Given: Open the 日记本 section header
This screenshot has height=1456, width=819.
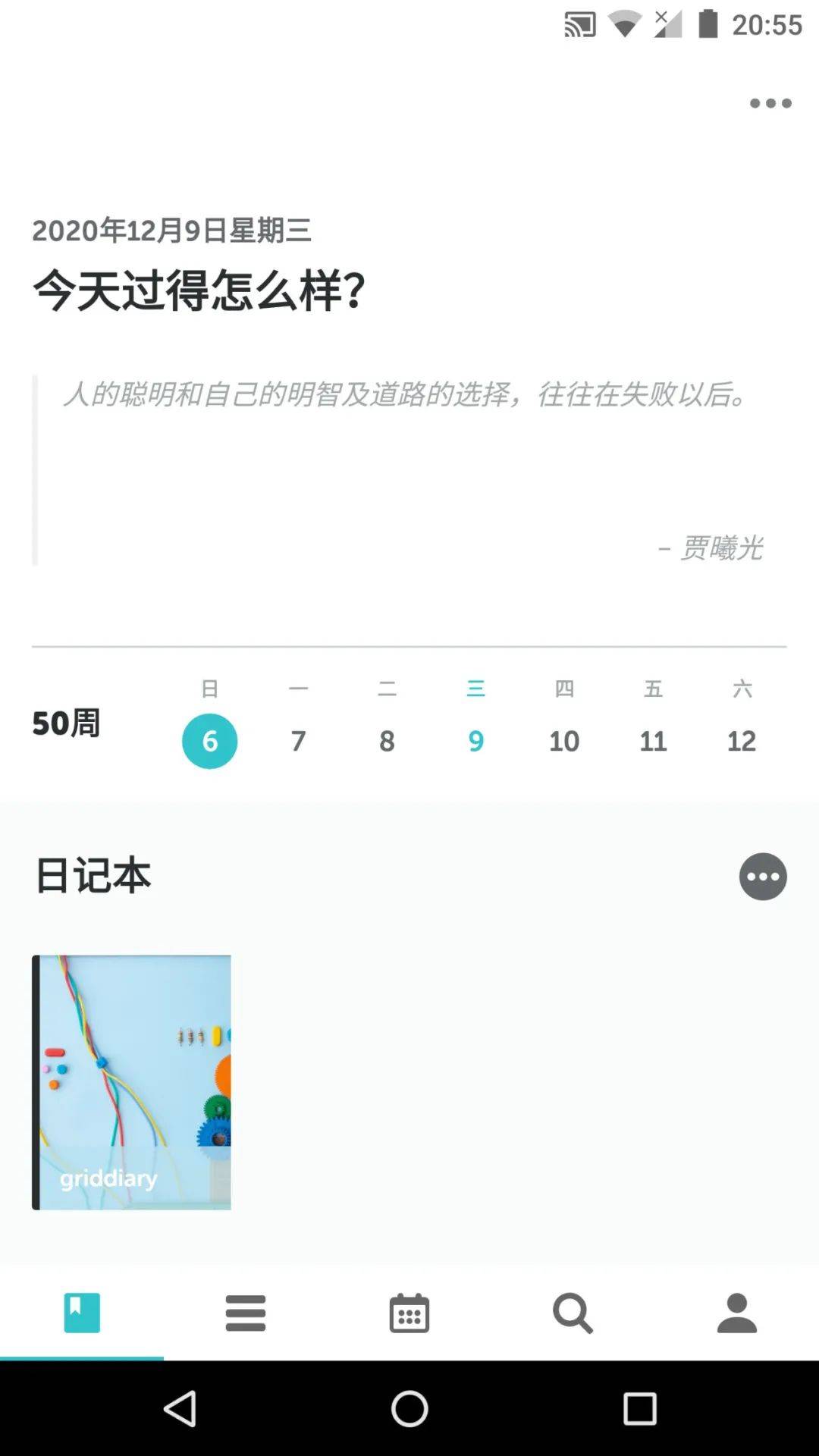Looking at the screenshot, I should click(x=91, y=876).
